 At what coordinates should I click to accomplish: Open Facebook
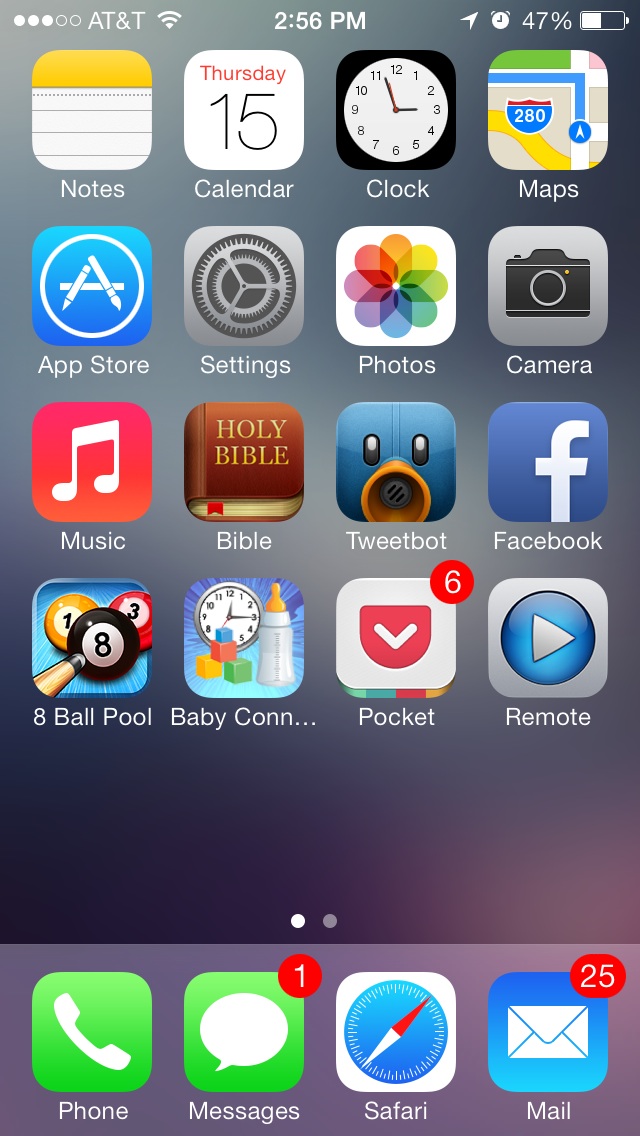coord(548,462)
